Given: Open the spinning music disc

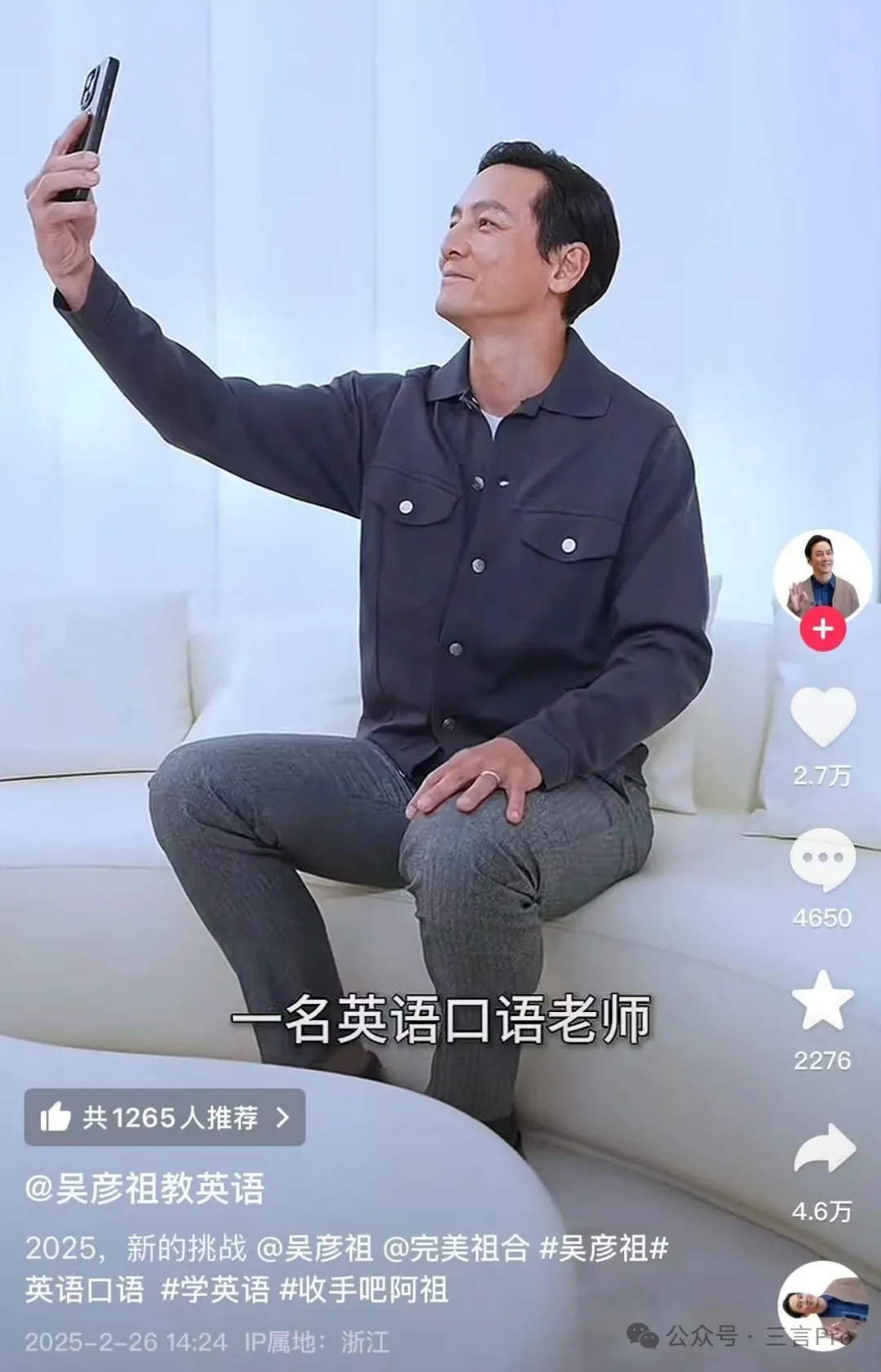Looking at the screenshot, I should [x=822, y=1305].
